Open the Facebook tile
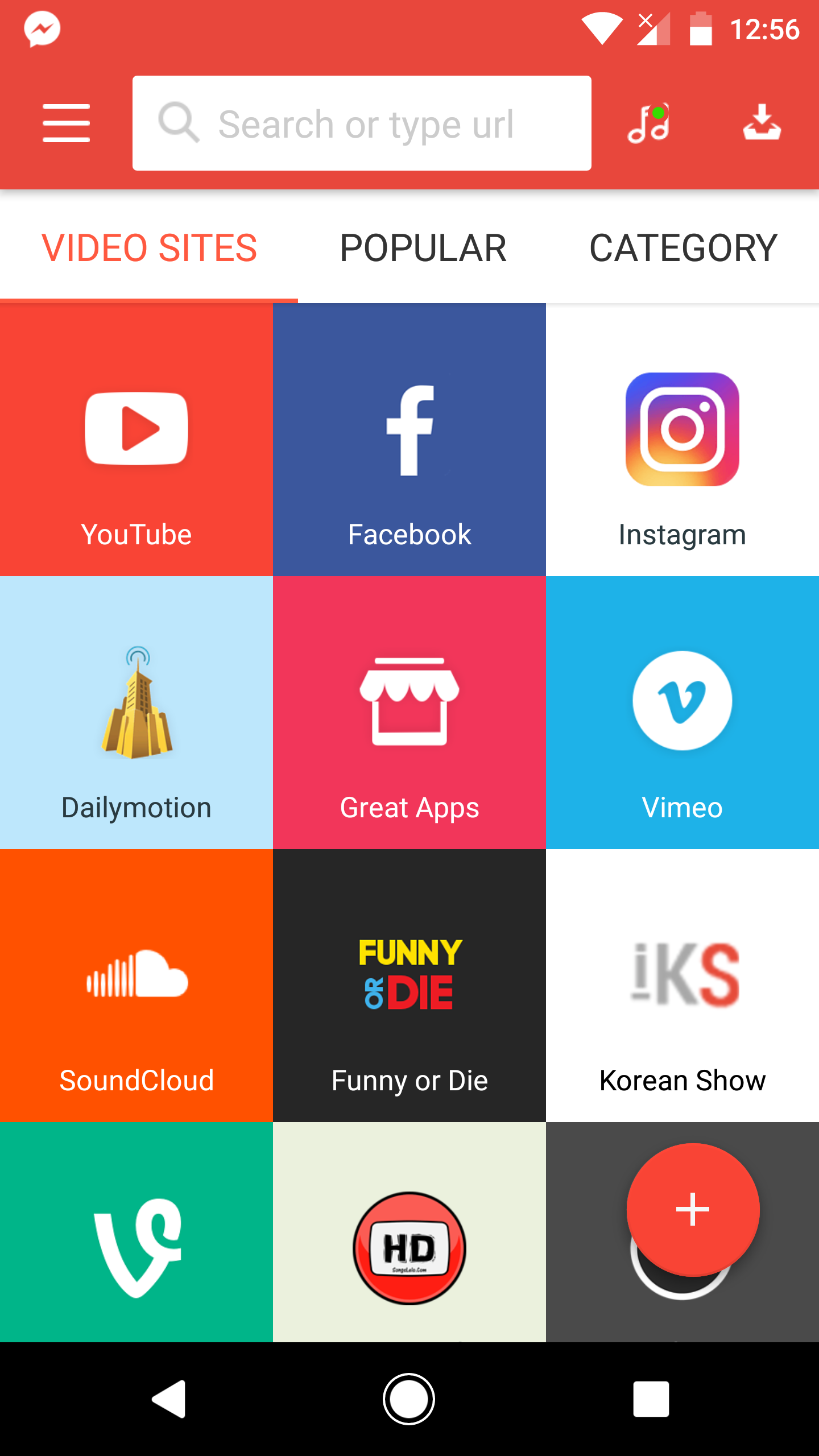The height and width of the screenshot is (1456, 819). pyautogui.click(x=409, y=440)
